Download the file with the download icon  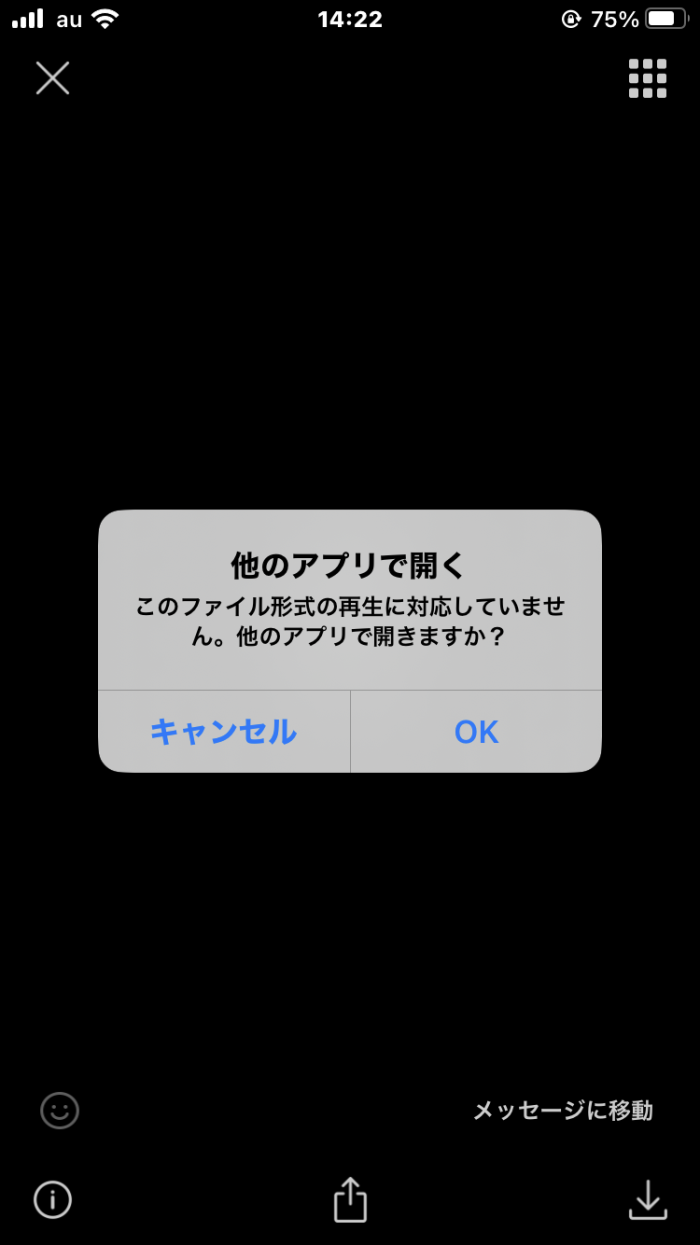pyautogui.click(x=648, y=1200)
